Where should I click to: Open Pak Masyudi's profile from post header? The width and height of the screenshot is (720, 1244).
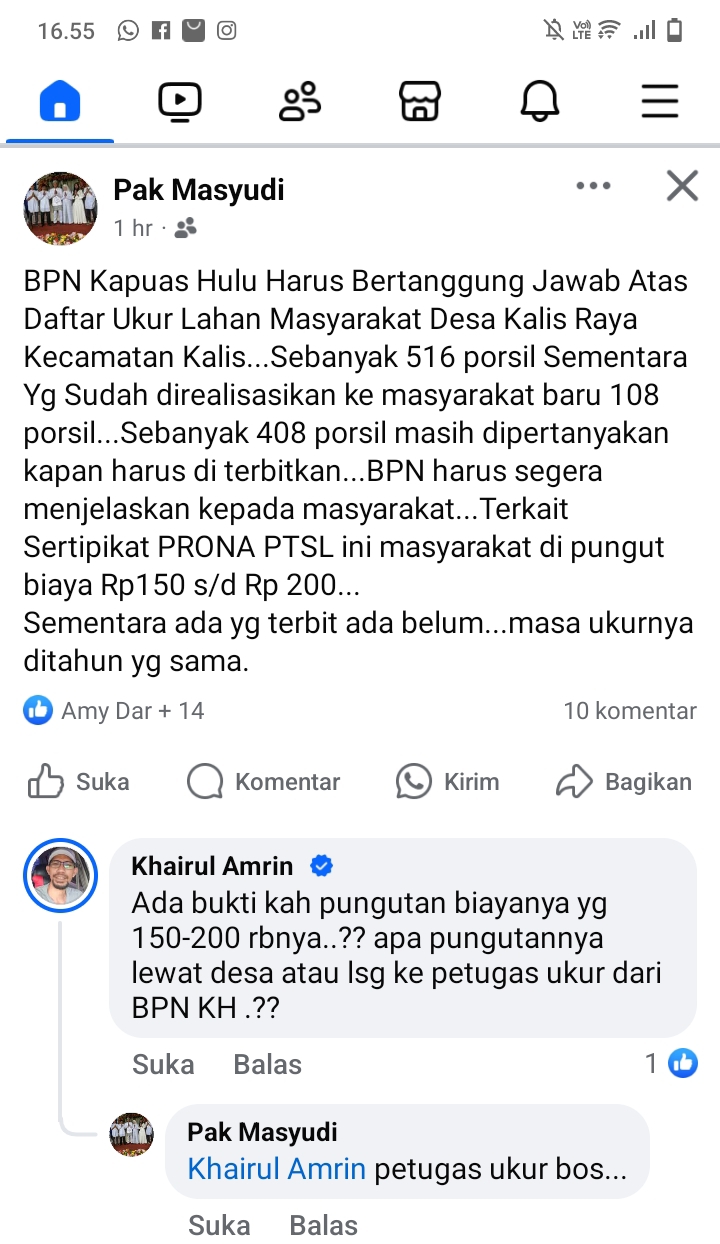coord(199,189)
